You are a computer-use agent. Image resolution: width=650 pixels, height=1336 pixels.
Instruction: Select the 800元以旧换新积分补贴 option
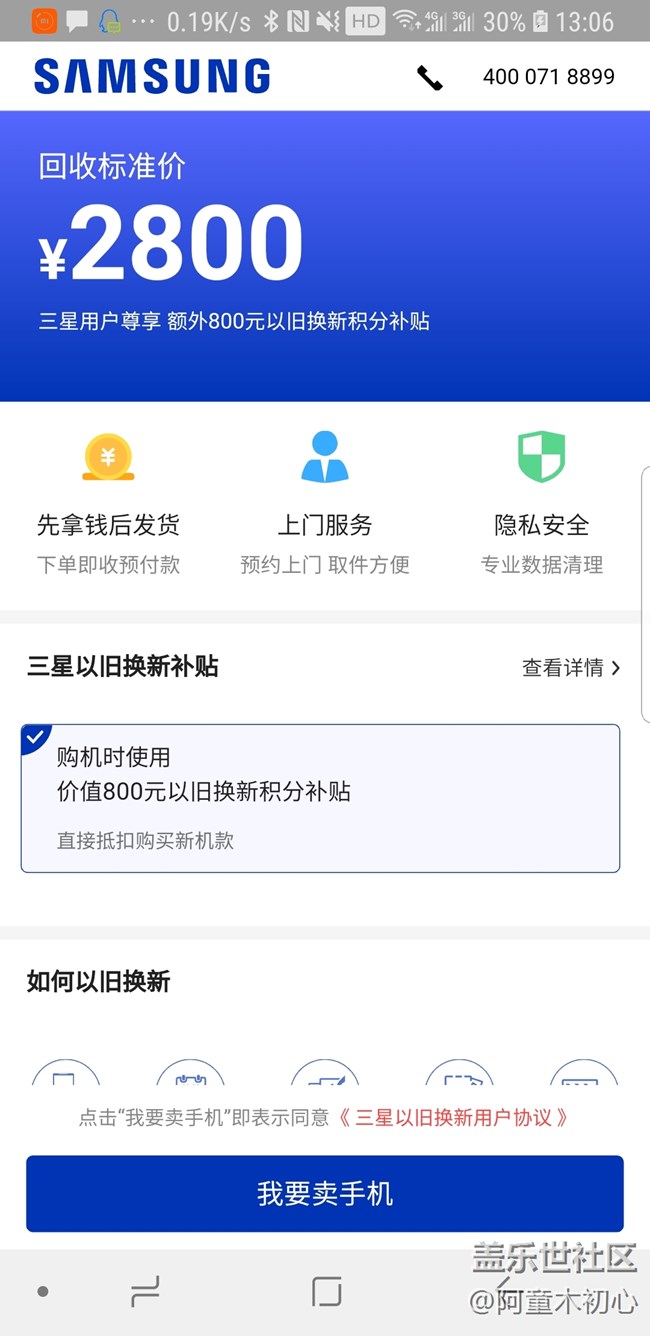click(320, 798)
